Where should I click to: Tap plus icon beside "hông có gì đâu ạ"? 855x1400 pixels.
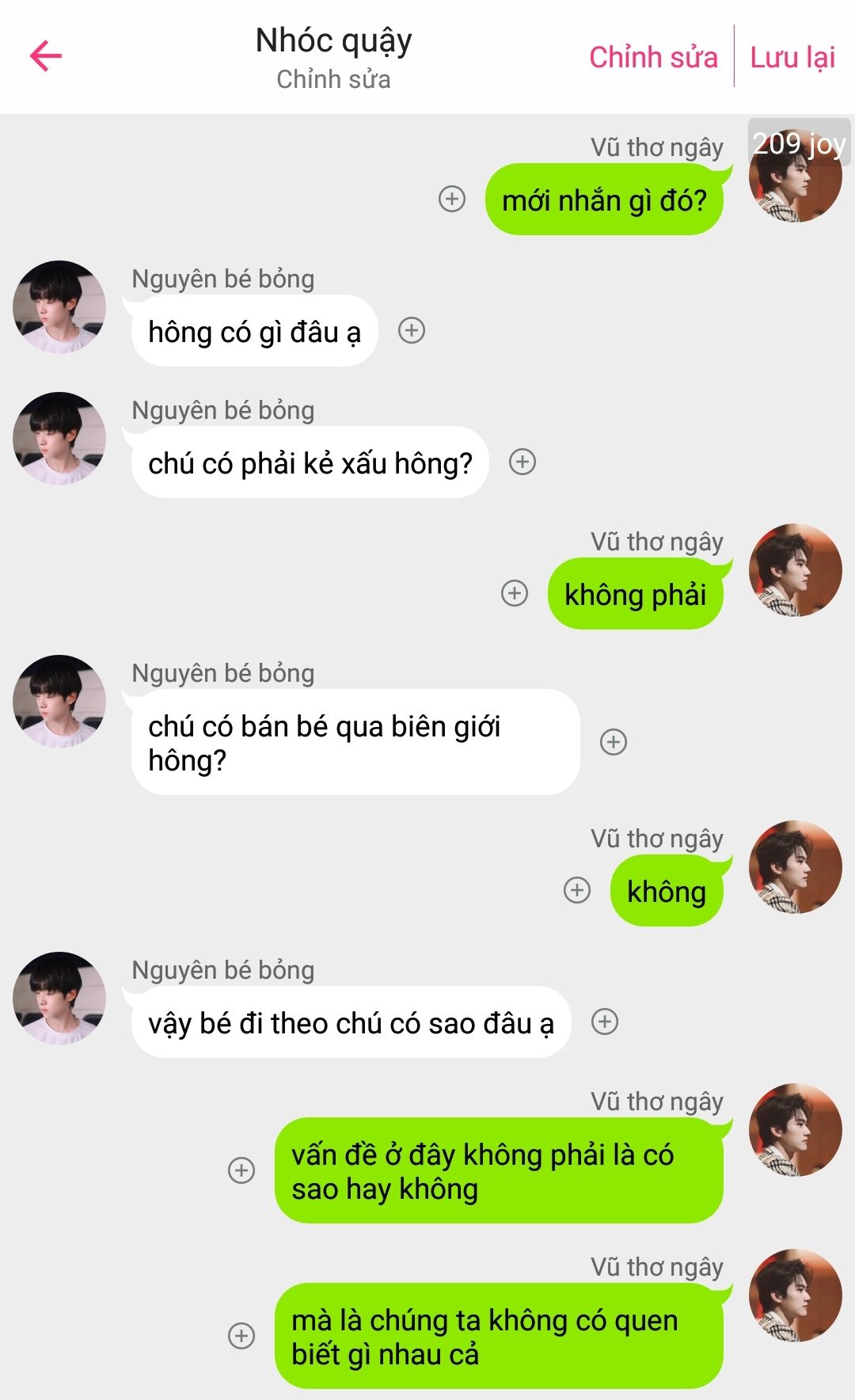tap(412, 330)
